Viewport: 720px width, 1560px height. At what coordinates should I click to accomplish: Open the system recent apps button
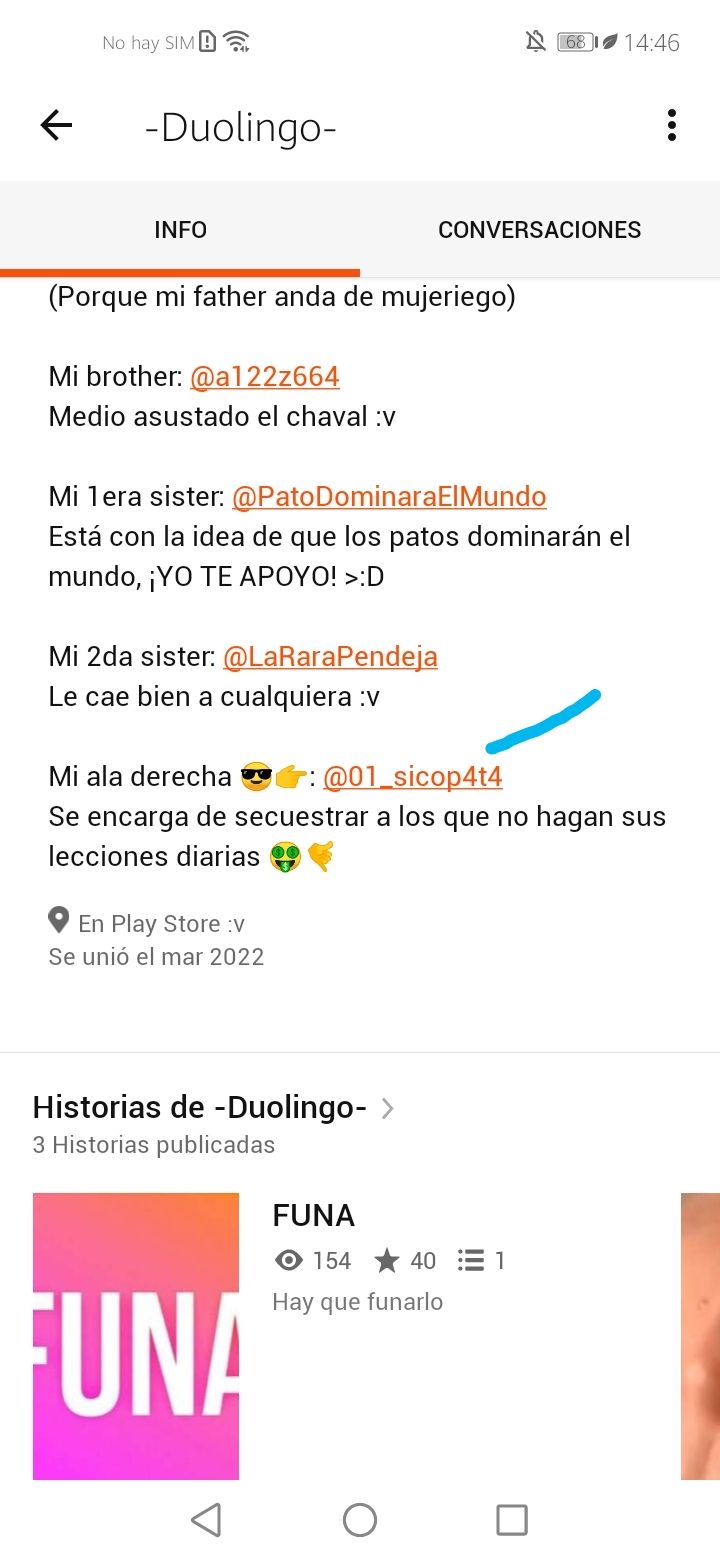512,1520
